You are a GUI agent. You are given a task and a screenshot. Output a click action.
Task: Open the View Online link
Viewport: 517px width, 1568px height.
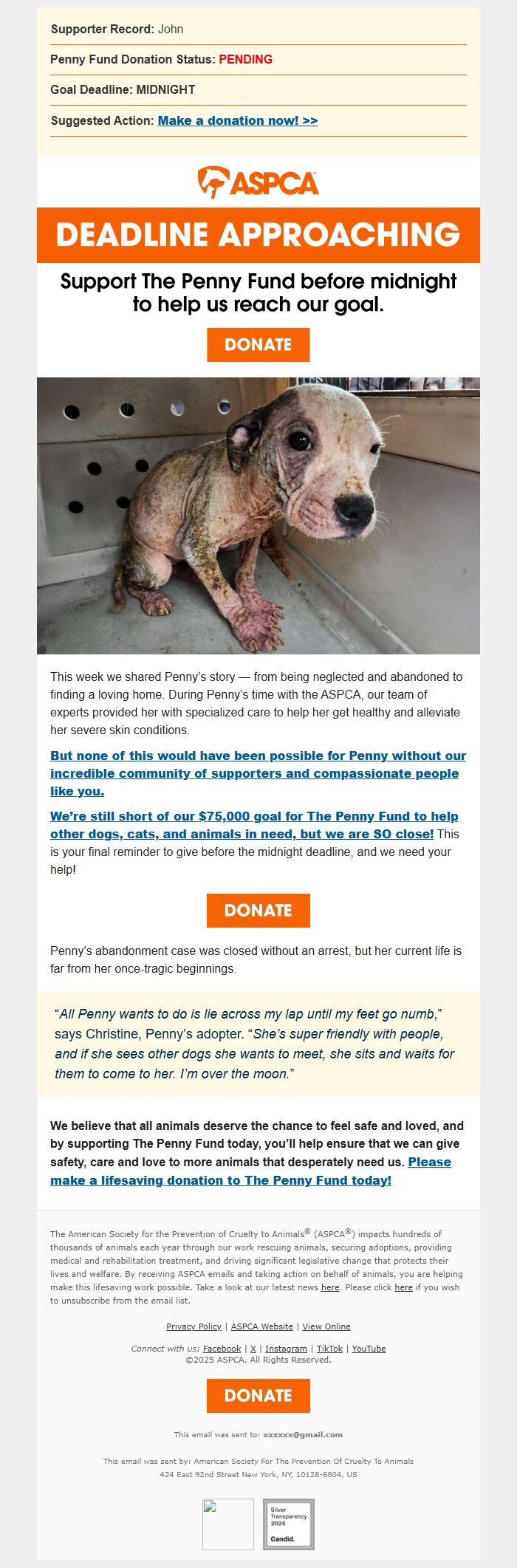coord(326,1326)
